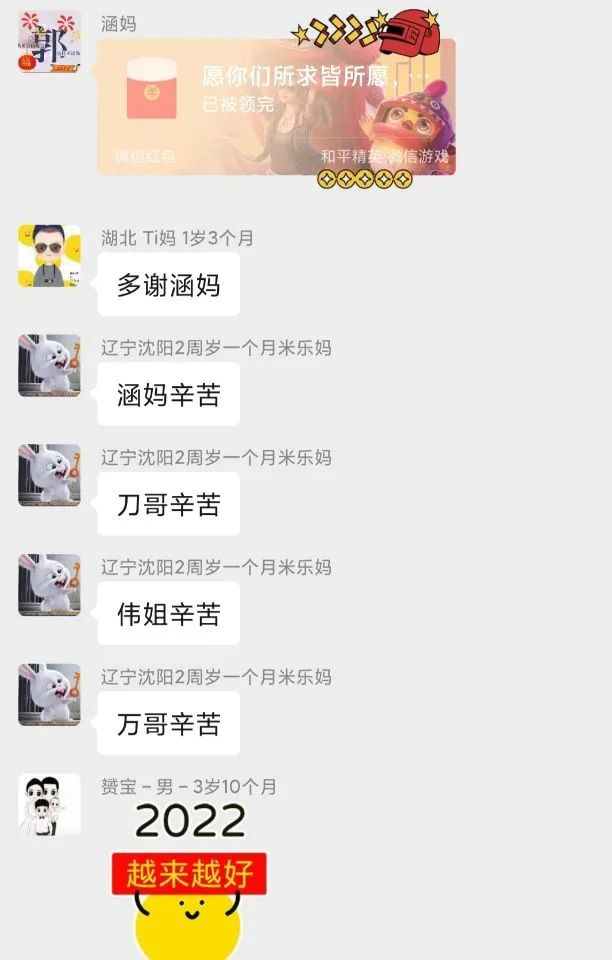Open 涵妈's profile avatar
The height and width of the screenshot is (960, 612).
coord(49,42)
